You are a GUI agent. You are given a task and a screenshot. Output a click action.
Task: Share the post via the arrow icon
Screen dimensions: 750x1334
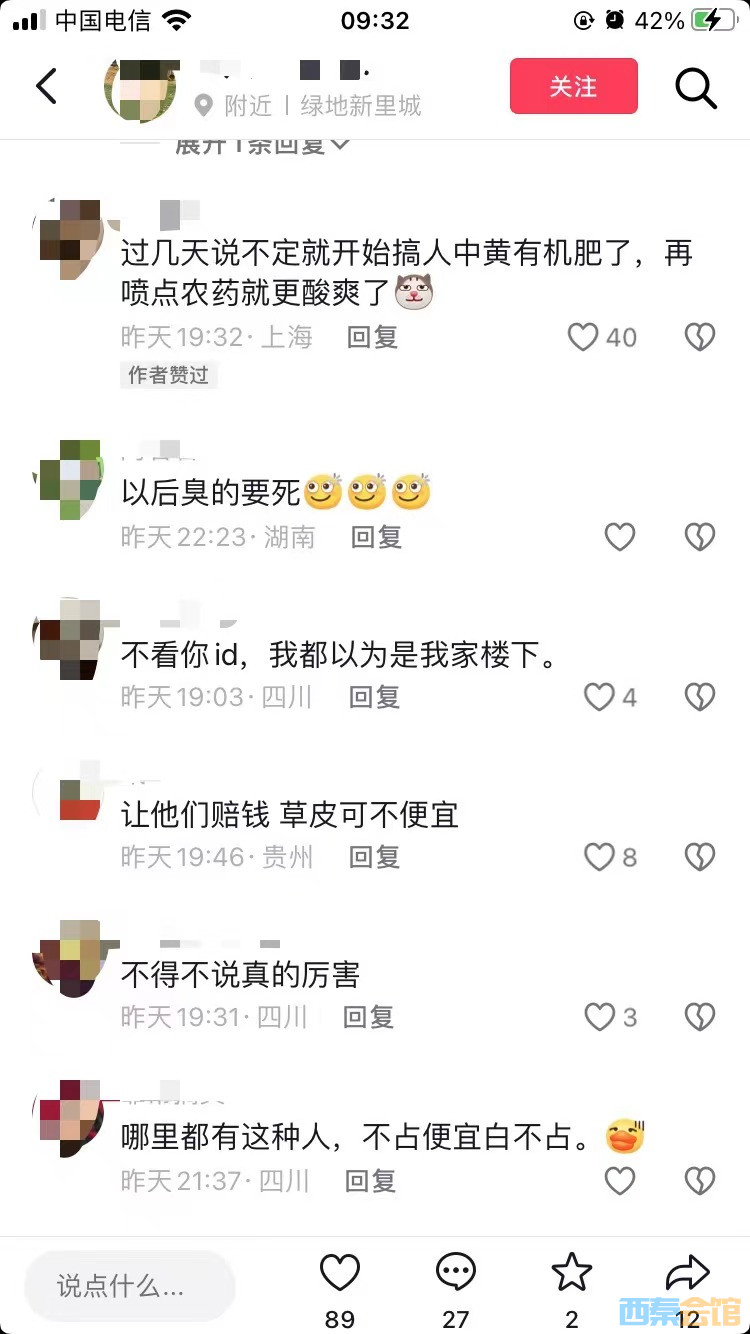[x=687, y=1273]
